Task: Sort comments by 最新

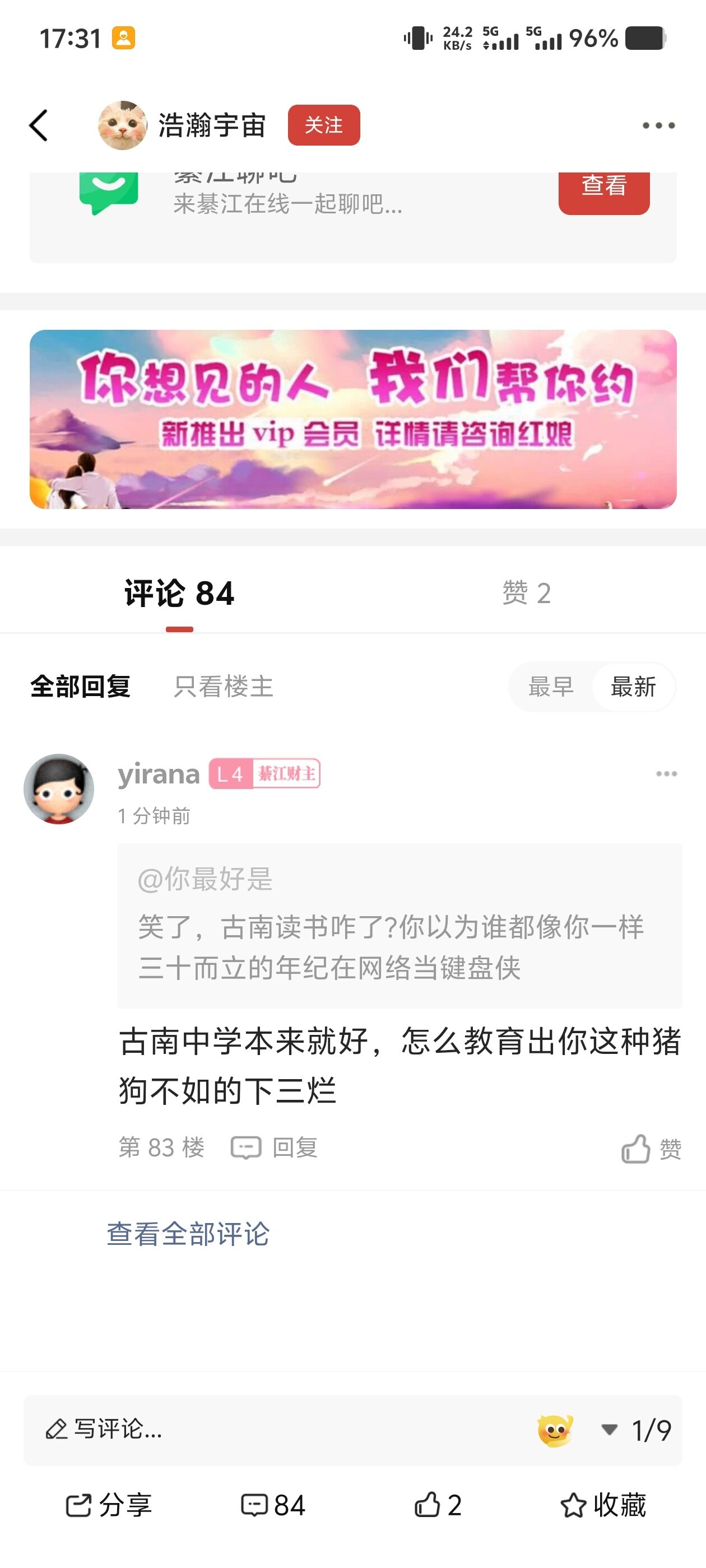Action: (x=633, y=687)
